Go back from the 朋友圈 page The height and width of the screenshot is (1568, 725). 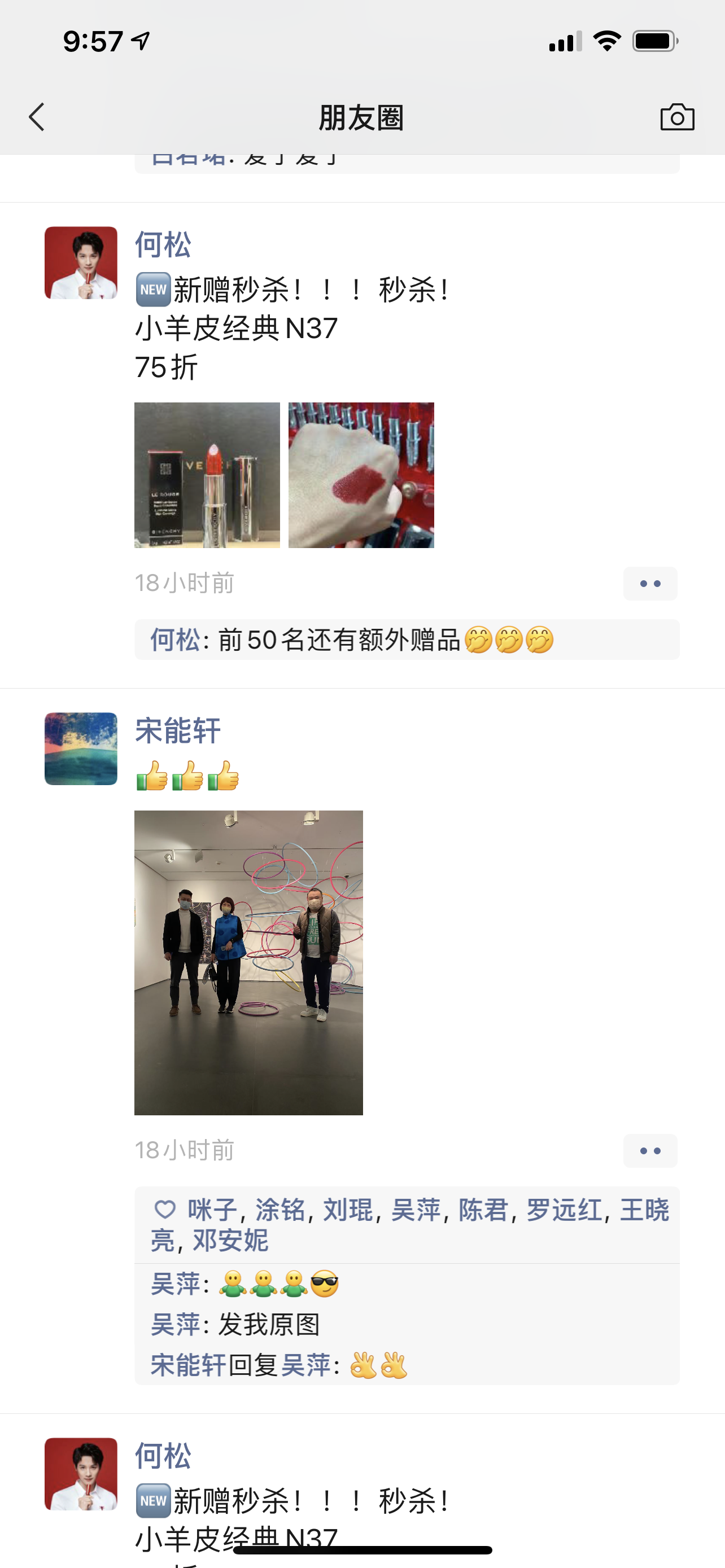coord(37,117)
